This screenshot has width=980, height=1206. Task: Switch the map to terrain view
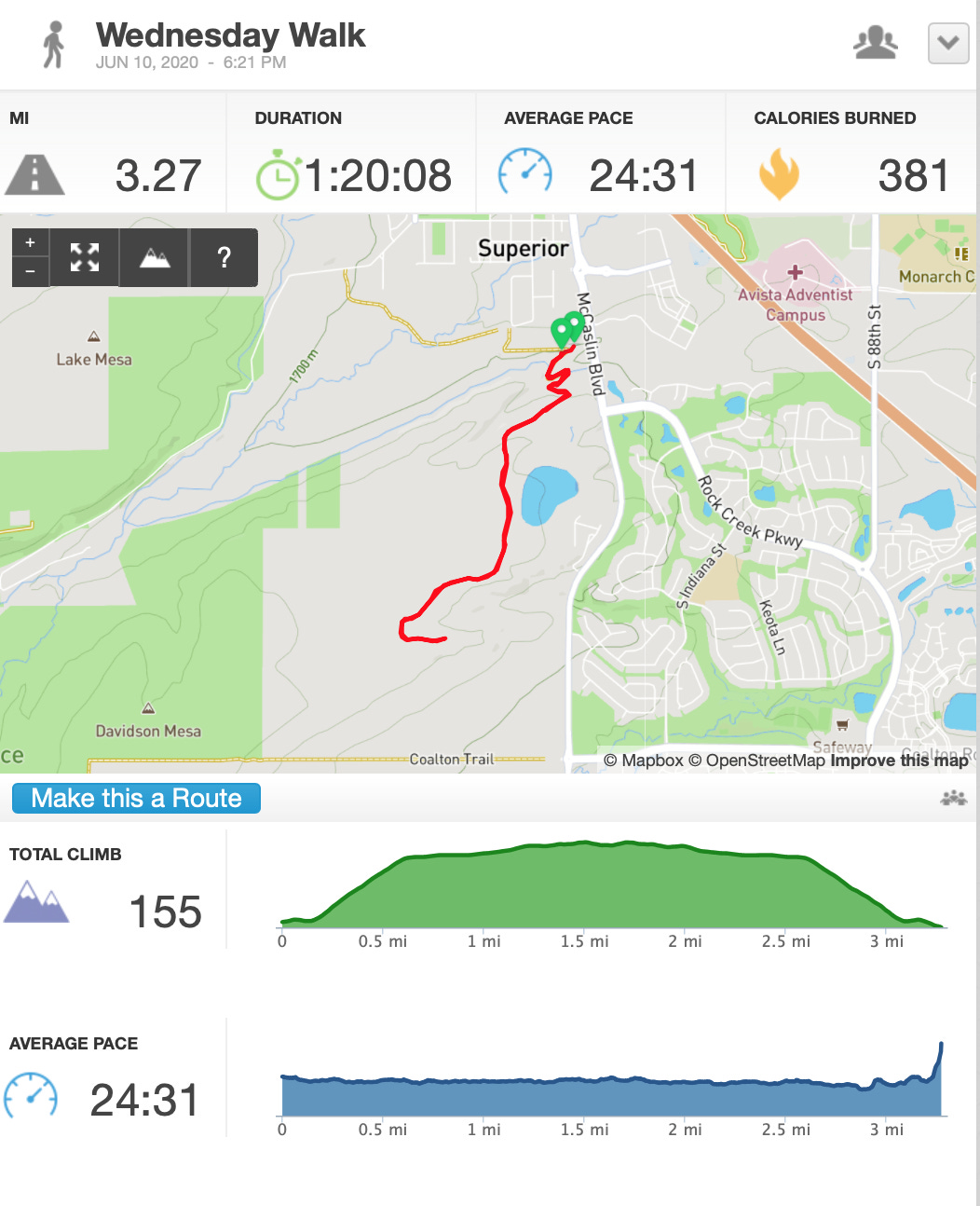pyautogui.click(x=155, y=257)
